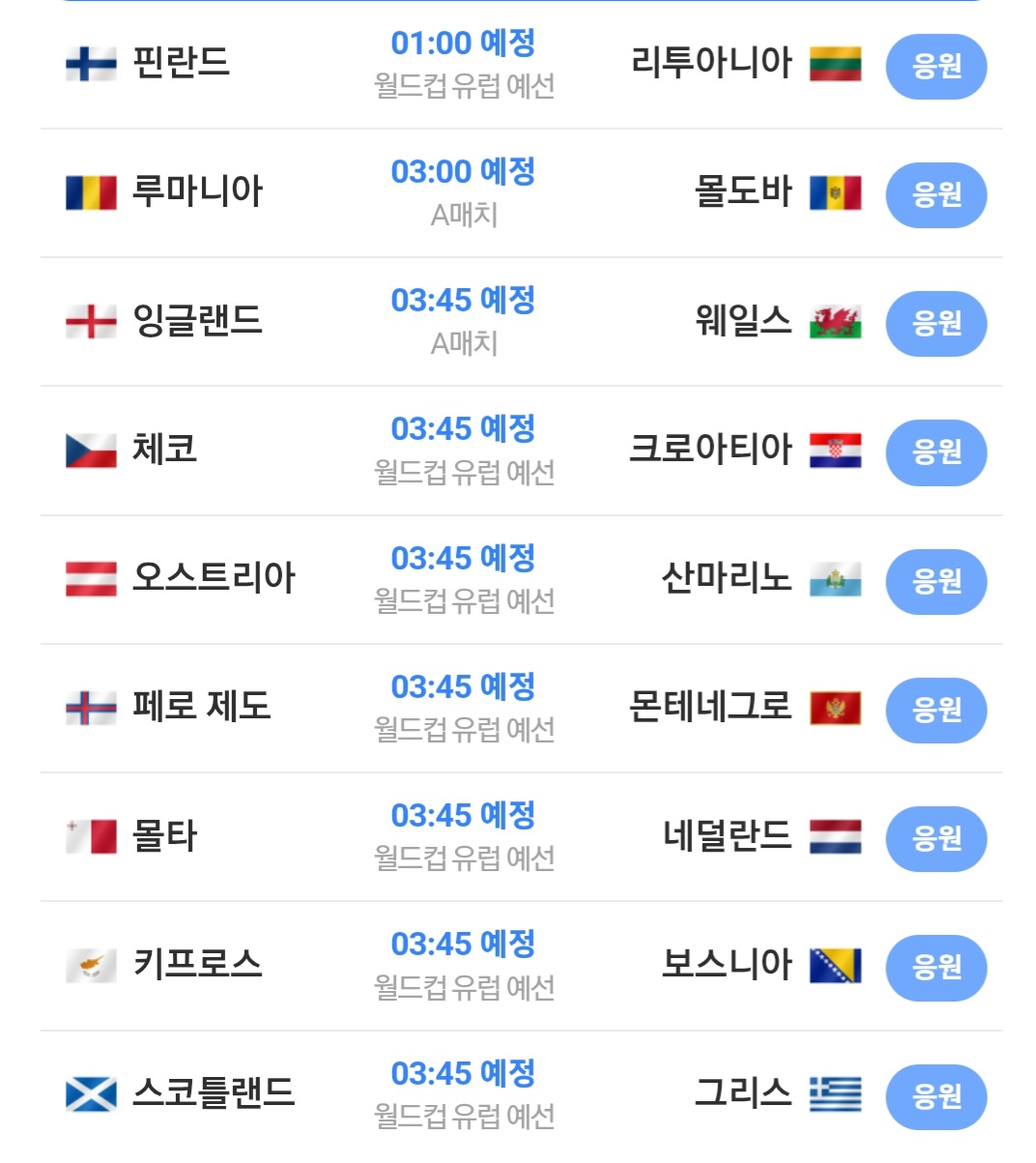Select 응원 on 키프로스 vs 보스니아
Viewport: 1036px width, 1163px height.
[x=935, y=967]
